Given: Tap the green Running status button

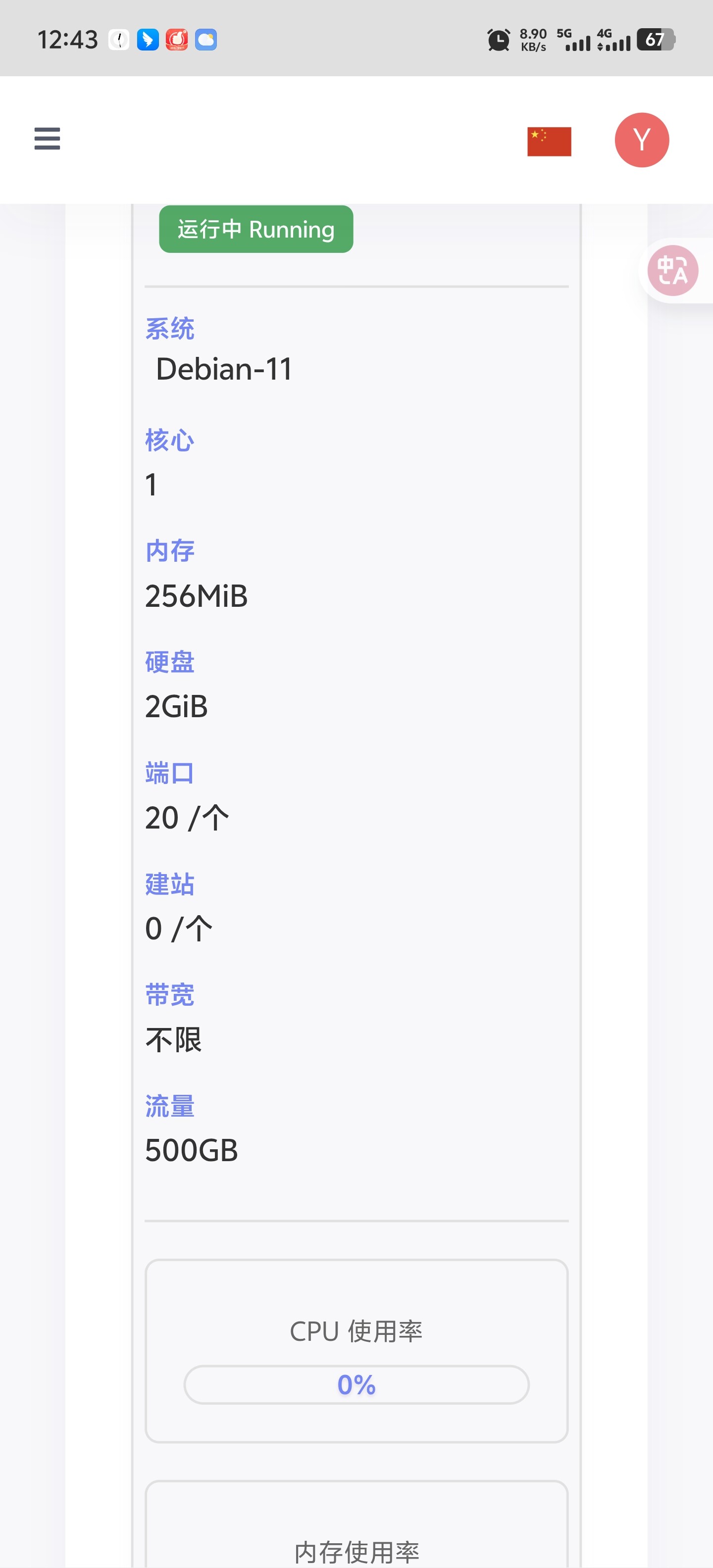Looking at the screenshot, I should pyautogui.click(x=255, y=230).
